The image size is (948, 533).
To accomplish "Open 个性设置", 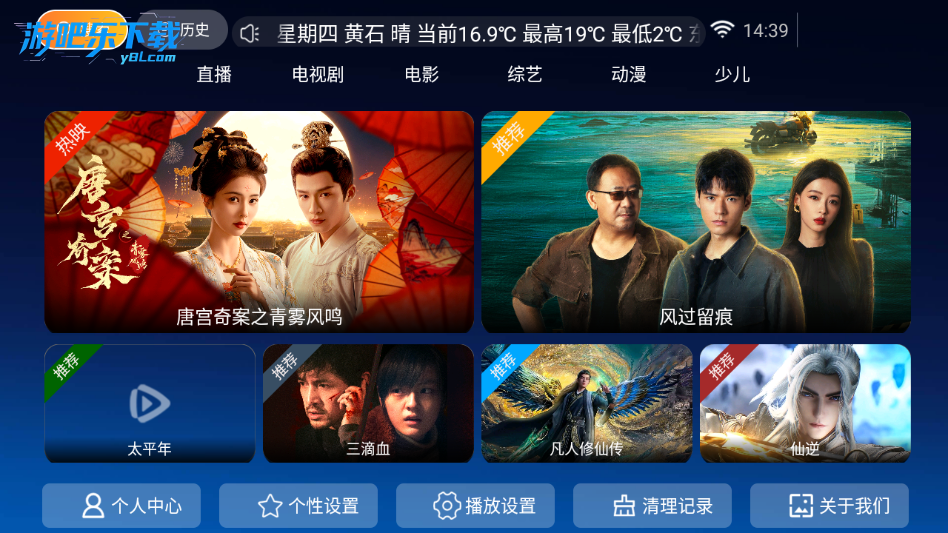I will pos(298,506).
